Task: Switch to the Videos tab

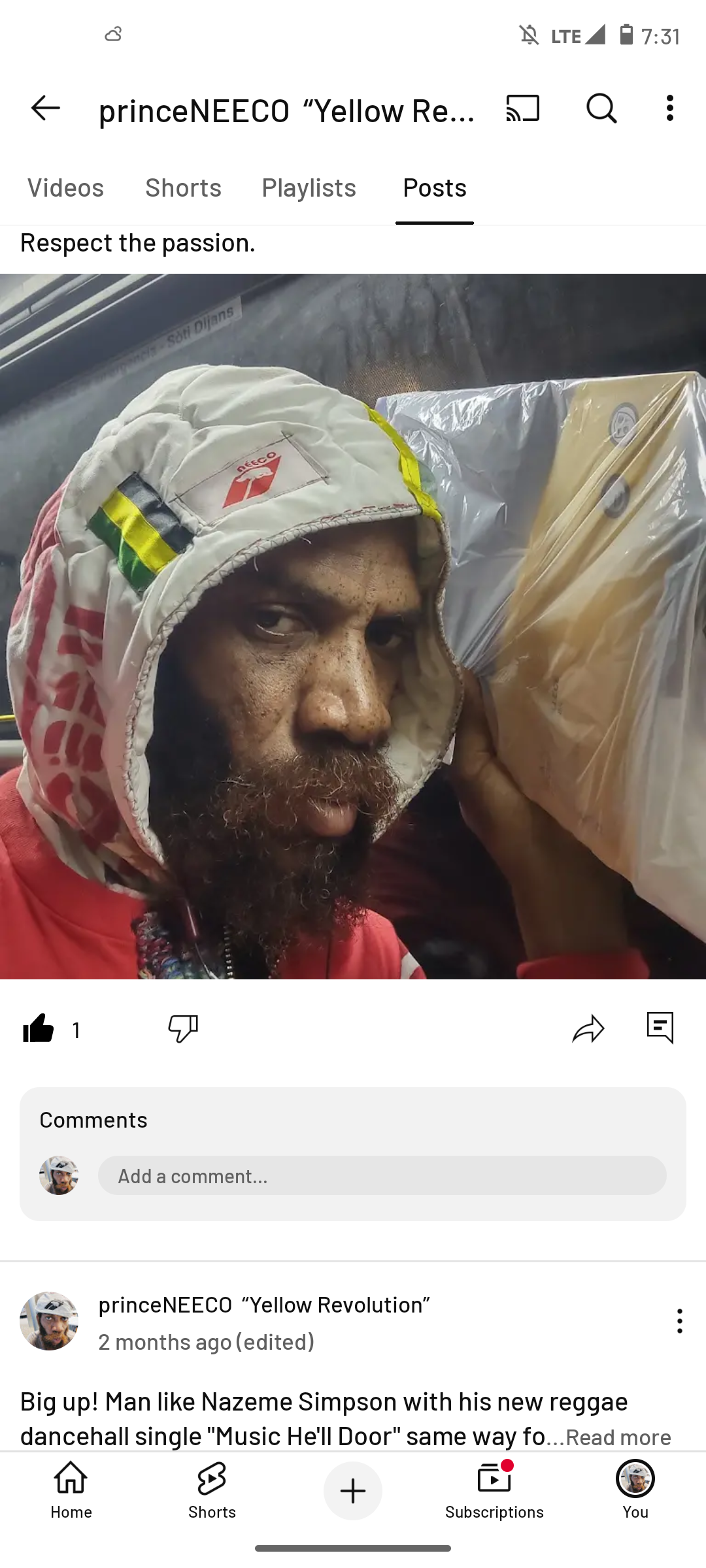Action: click(x=65, y=188)
